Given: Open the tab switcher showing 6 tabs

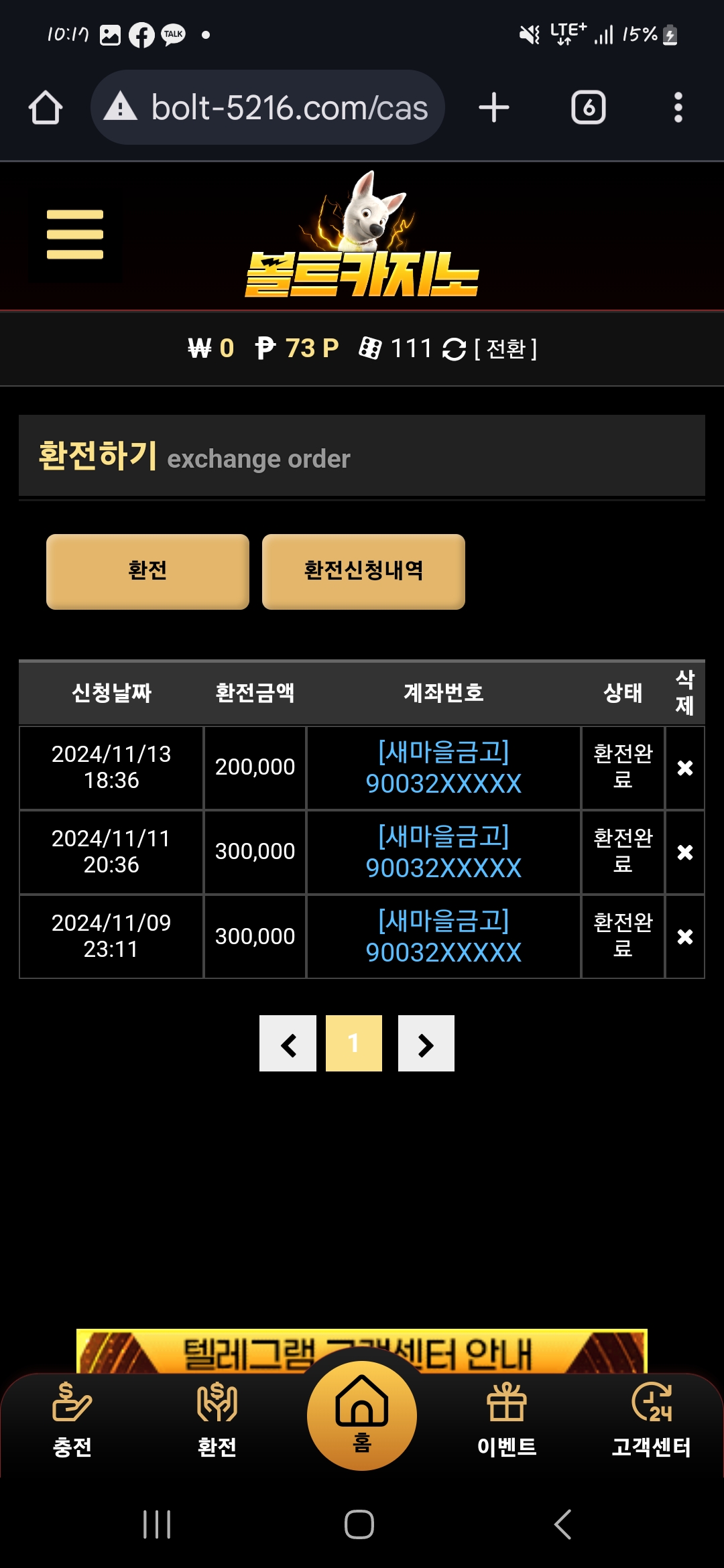Looking at the screenshot, I should [x=588, y=108].
